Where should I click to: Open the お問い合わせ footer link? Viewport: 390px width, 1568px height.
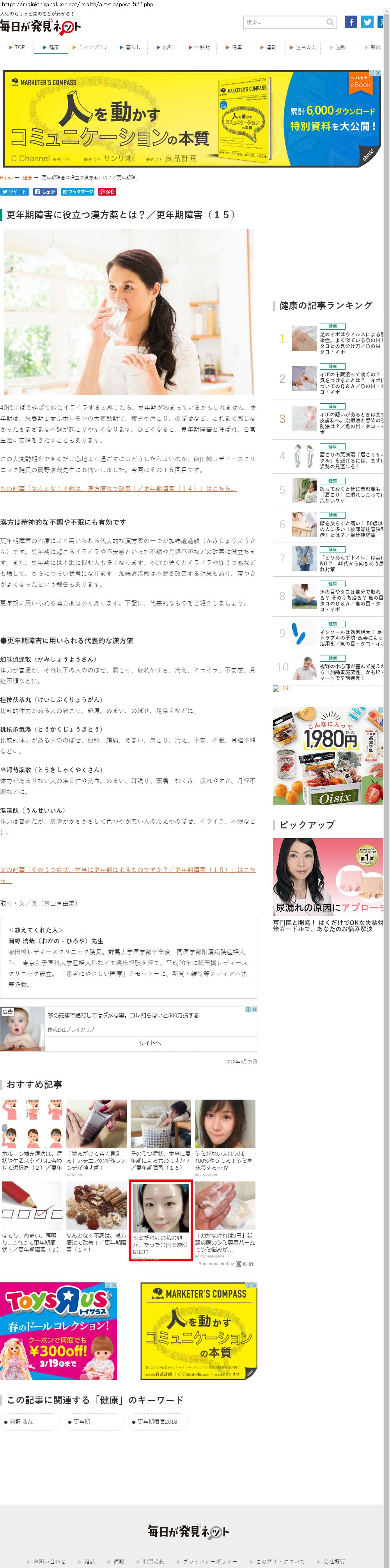coord(49,1561)
